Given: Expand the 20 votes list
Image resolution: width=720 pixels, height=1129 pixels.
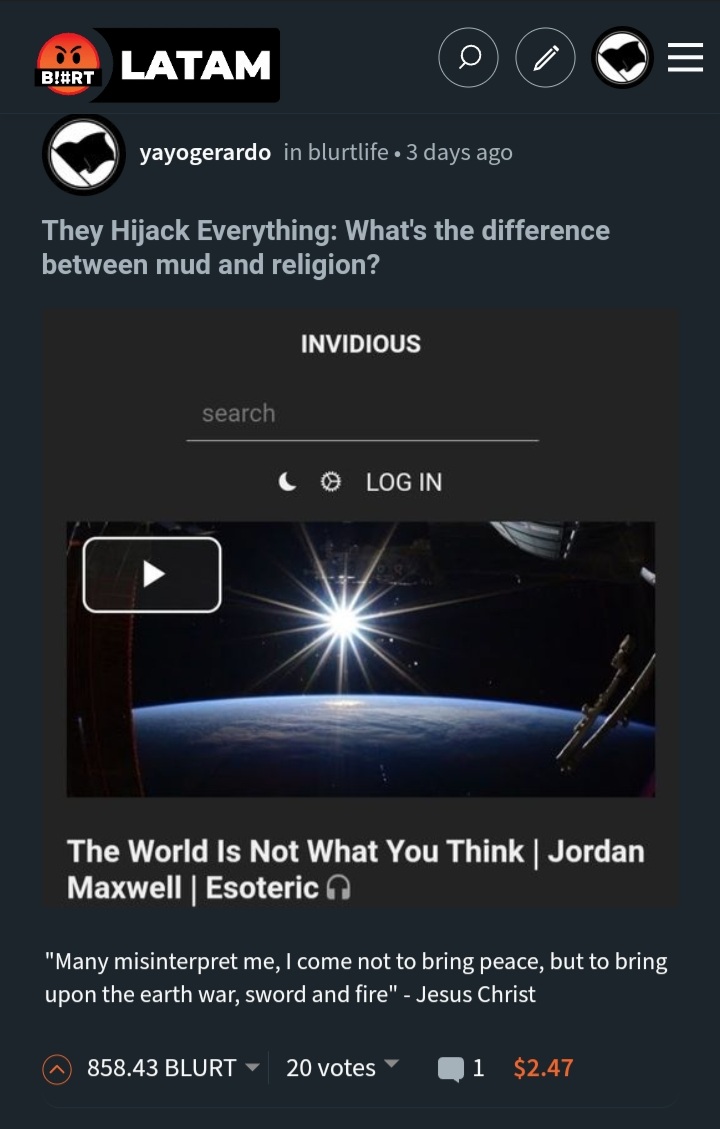Looking at the screenshot, I should [x=391, y=1066].
